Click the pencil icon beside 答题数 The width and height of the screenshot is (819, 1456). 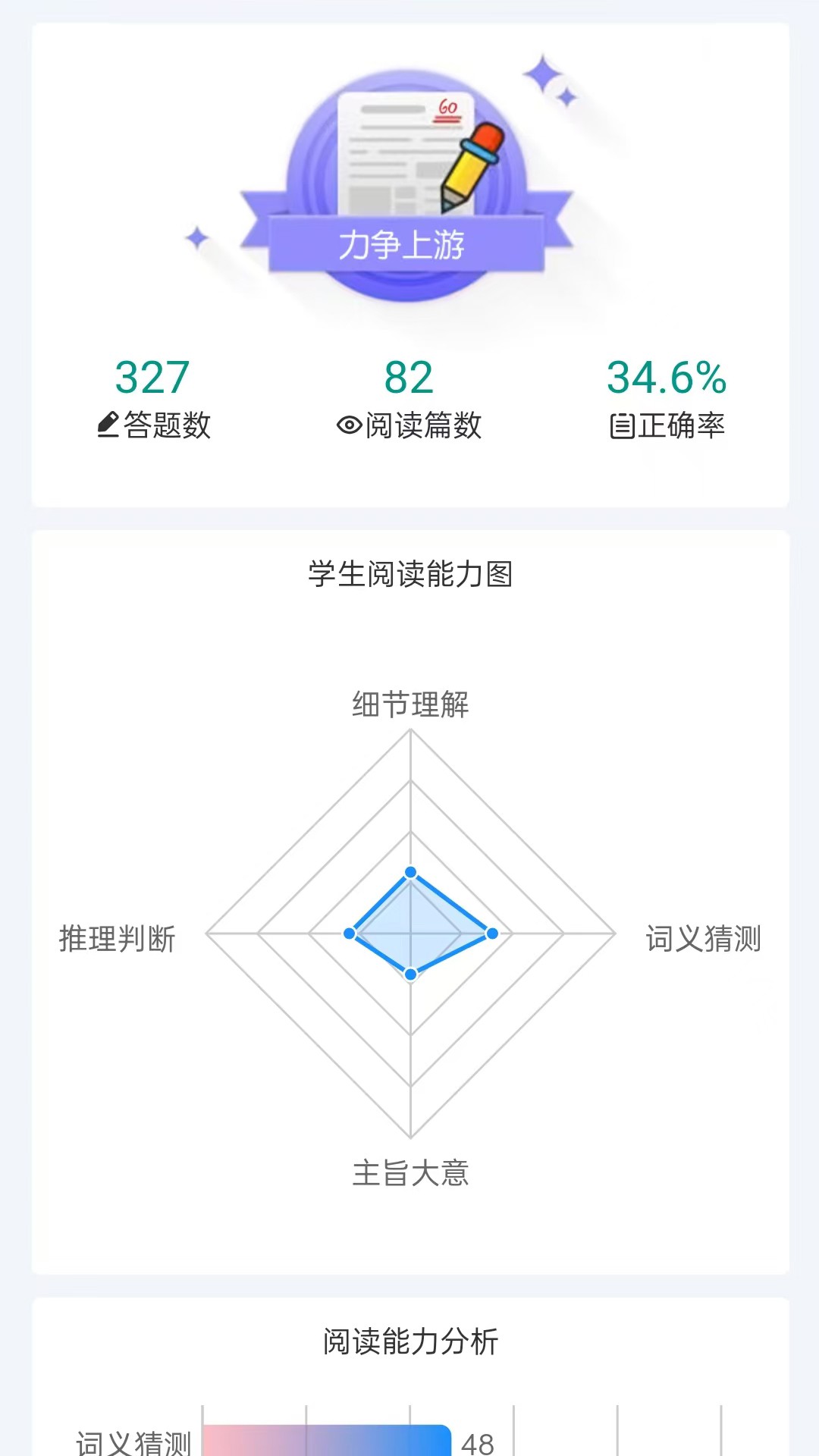(x=108, y=423)
